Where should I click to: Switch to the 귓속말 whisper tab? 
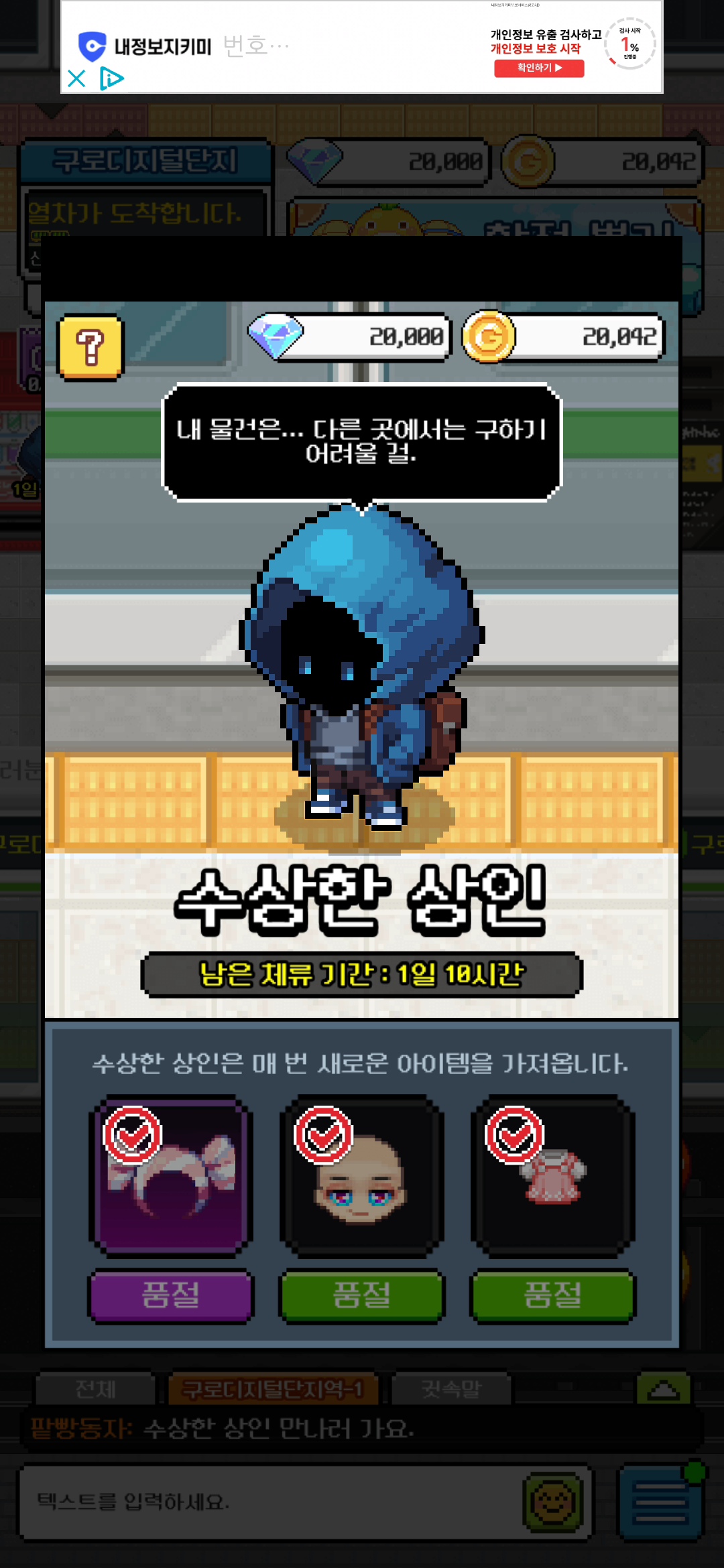pos(451,1389)
